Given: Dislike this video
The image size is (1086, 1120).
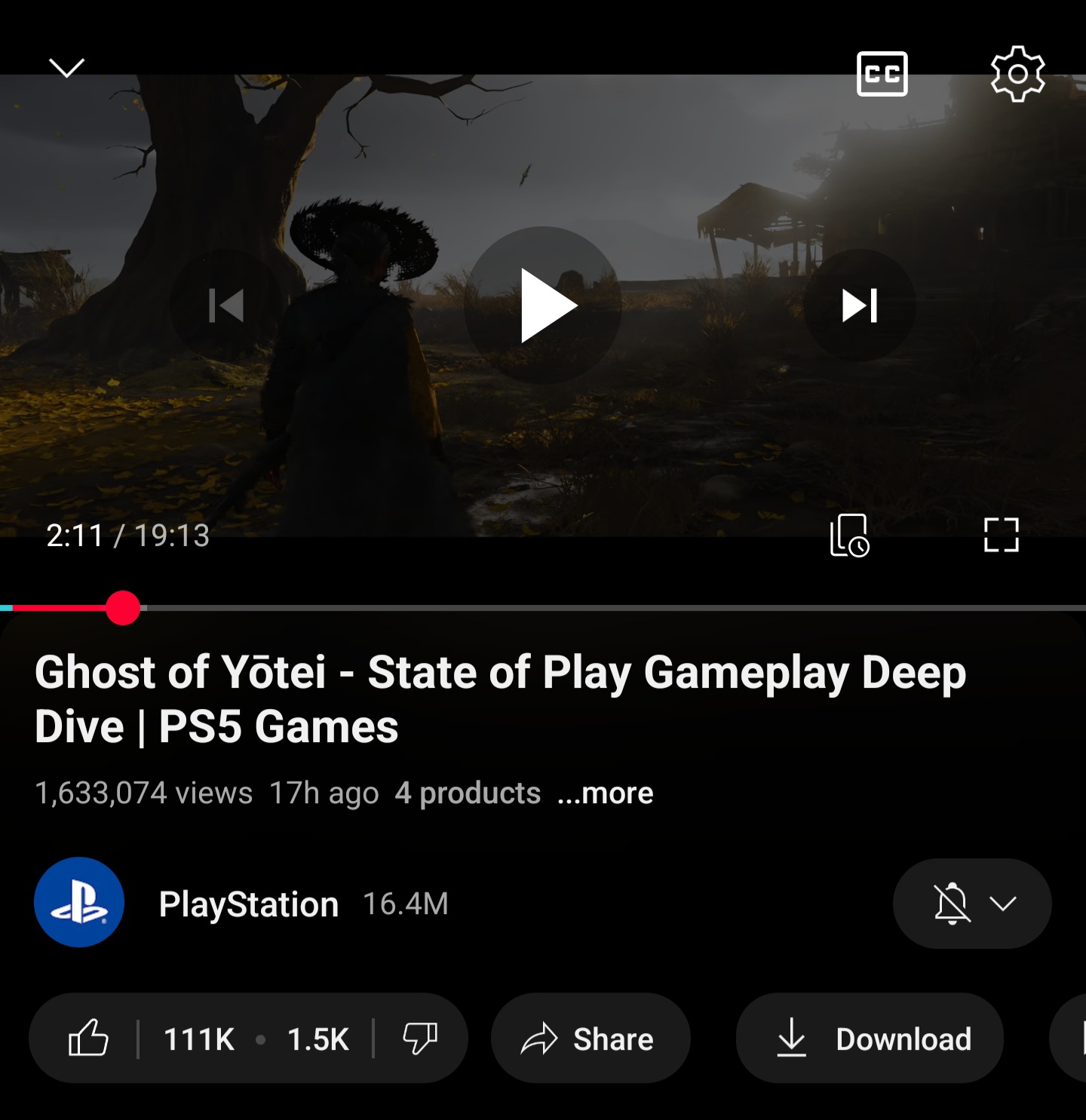Looking at the screenshot, I should click(419, 1039).
